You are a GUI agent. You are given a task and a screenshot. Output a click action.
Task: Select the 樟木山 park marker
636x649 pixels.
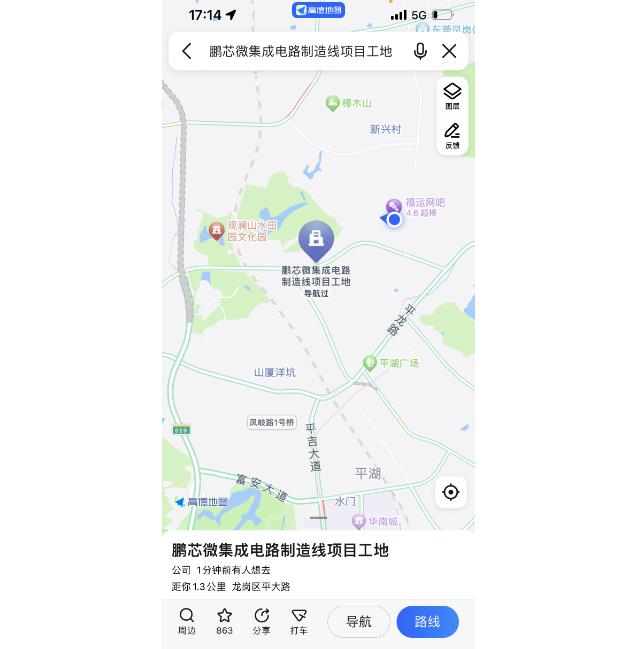click(333, 103)
